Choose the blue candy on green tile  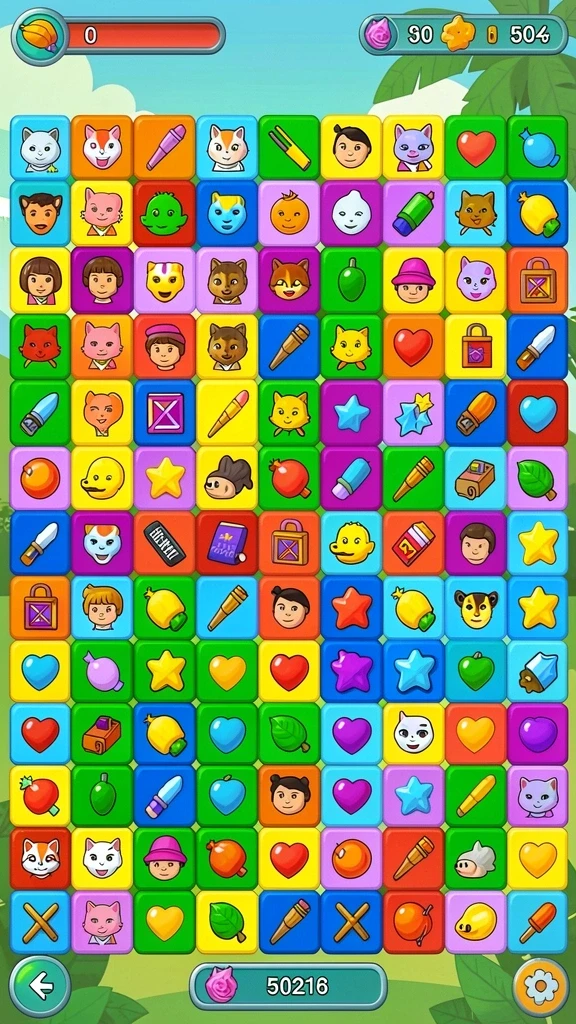(537, 148)
